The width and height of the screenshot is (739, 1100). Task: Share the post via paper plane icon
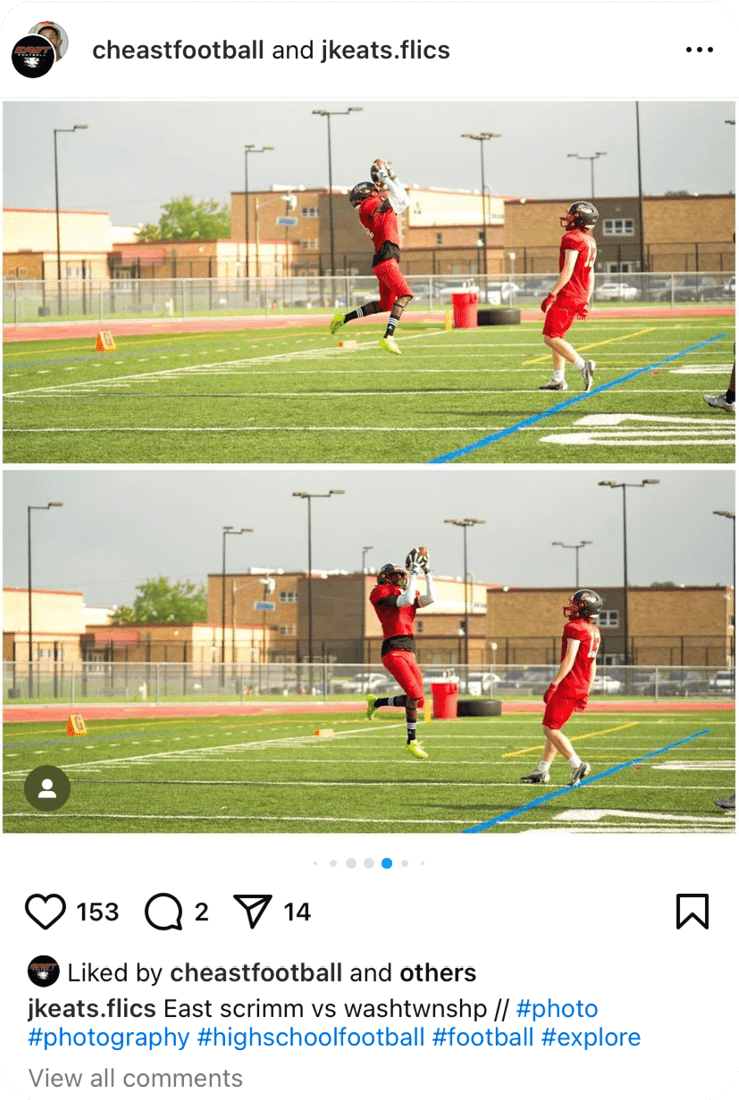pos(252,911)
